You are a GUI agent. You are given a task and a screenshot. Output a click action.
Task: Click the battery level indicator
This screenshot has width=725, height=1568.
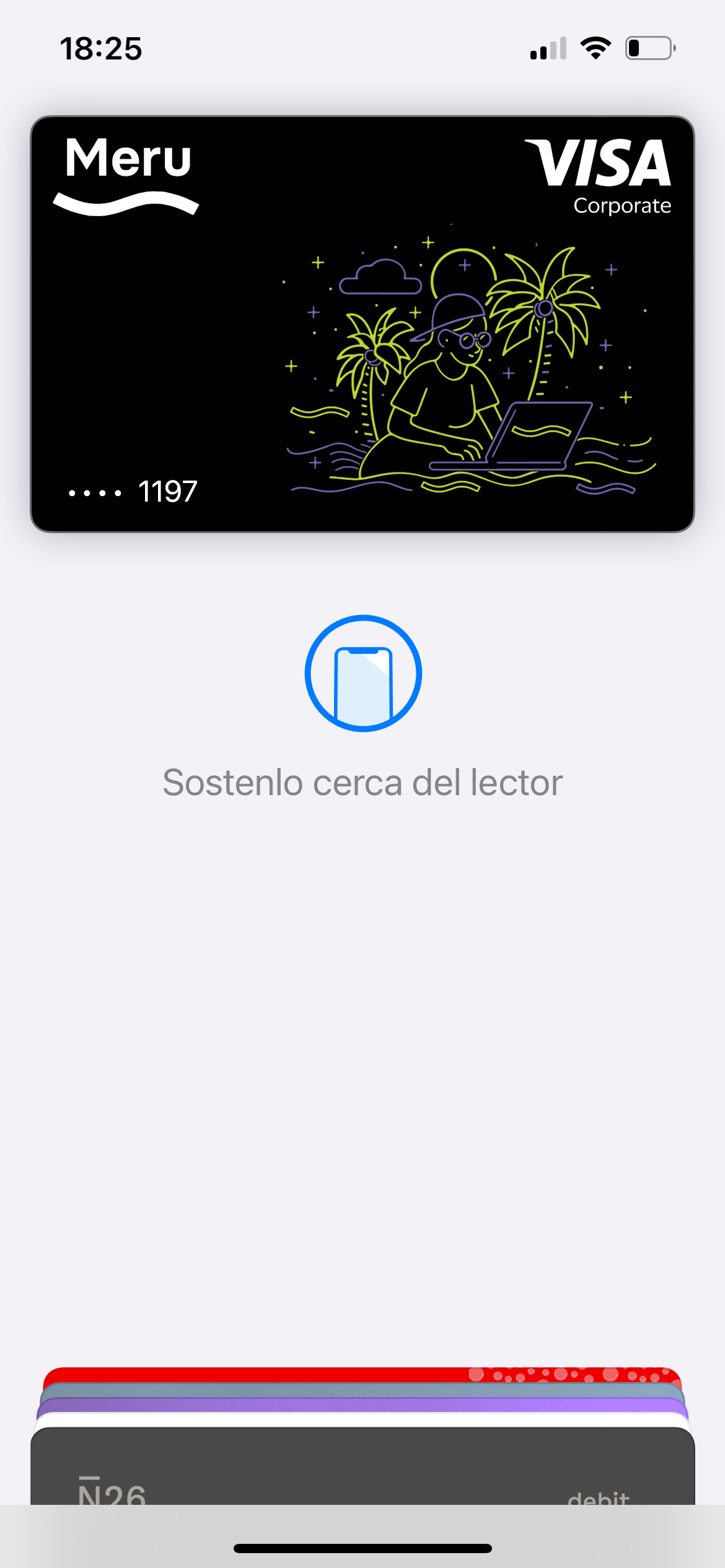coord(649,46)
